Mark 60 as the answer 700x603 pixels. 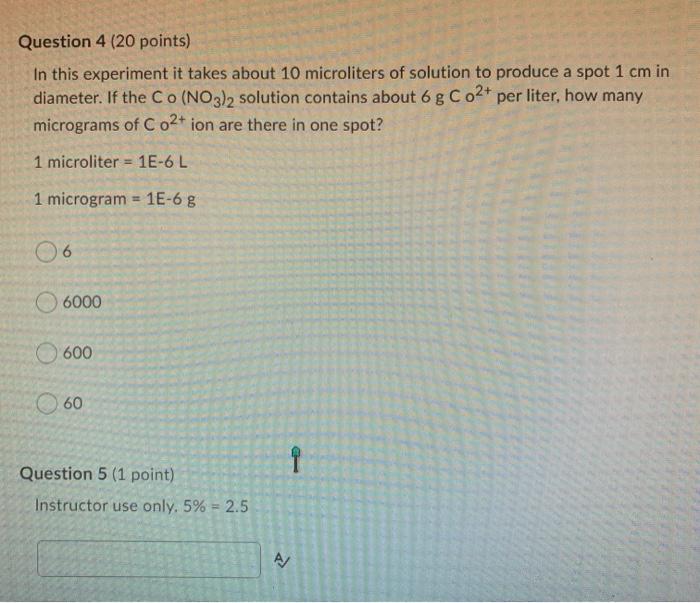coord(47,404)
